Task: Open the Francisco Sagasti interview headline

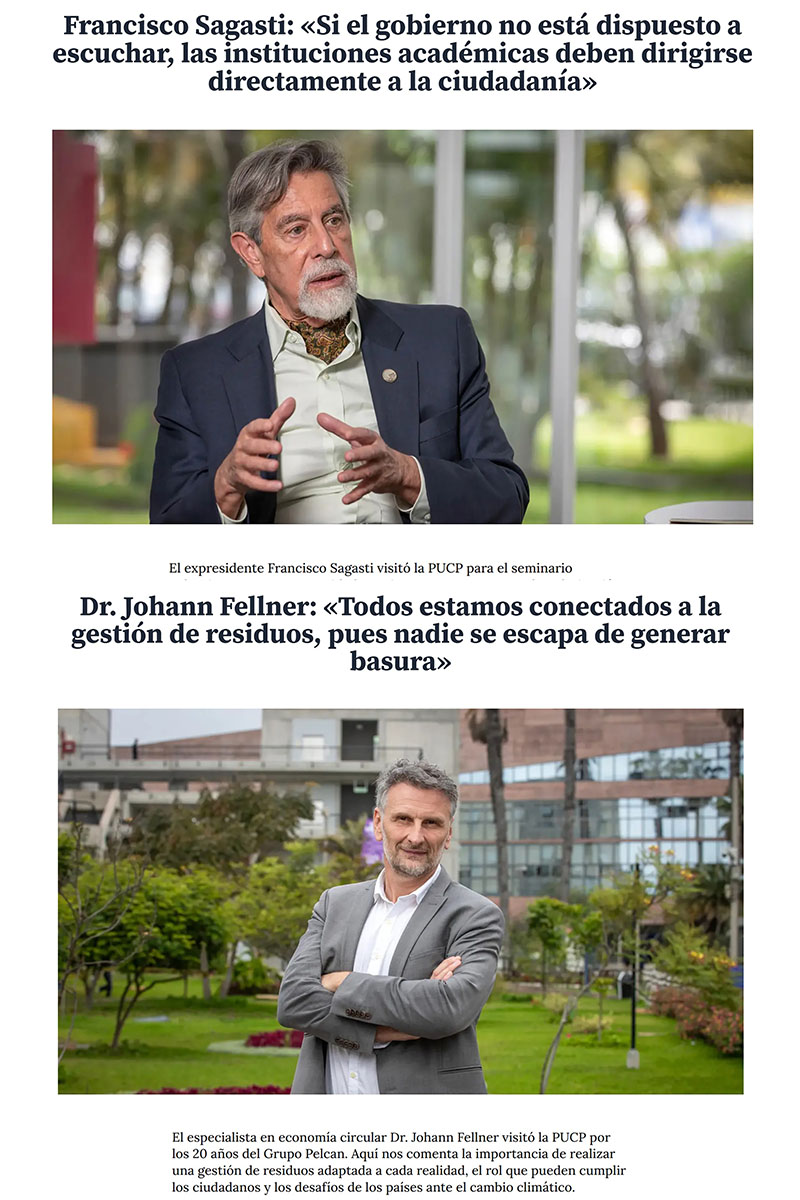Action: click(402, 53)
